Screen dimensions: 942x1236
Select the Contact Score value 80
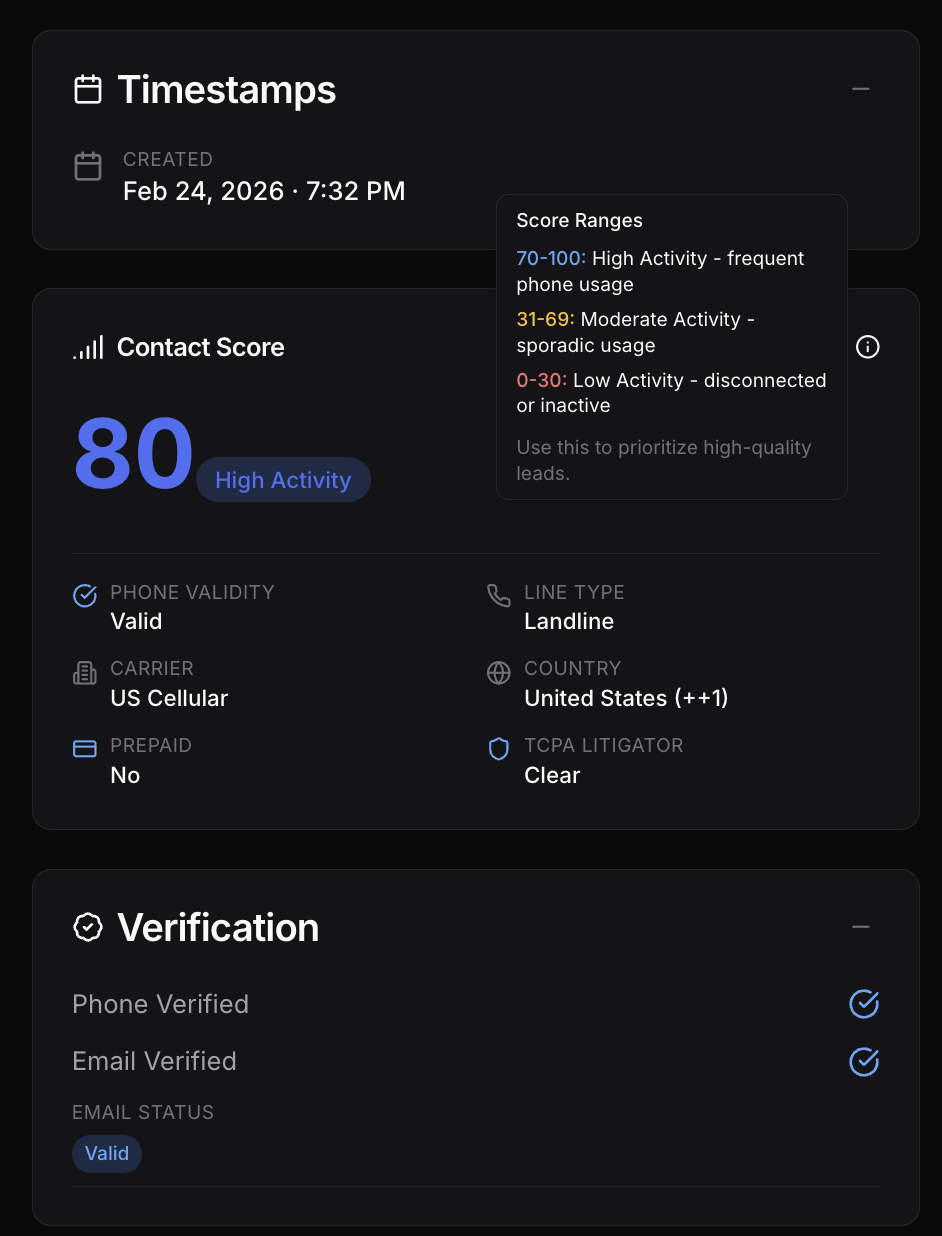pyautogui.click(x=132, y=455)
